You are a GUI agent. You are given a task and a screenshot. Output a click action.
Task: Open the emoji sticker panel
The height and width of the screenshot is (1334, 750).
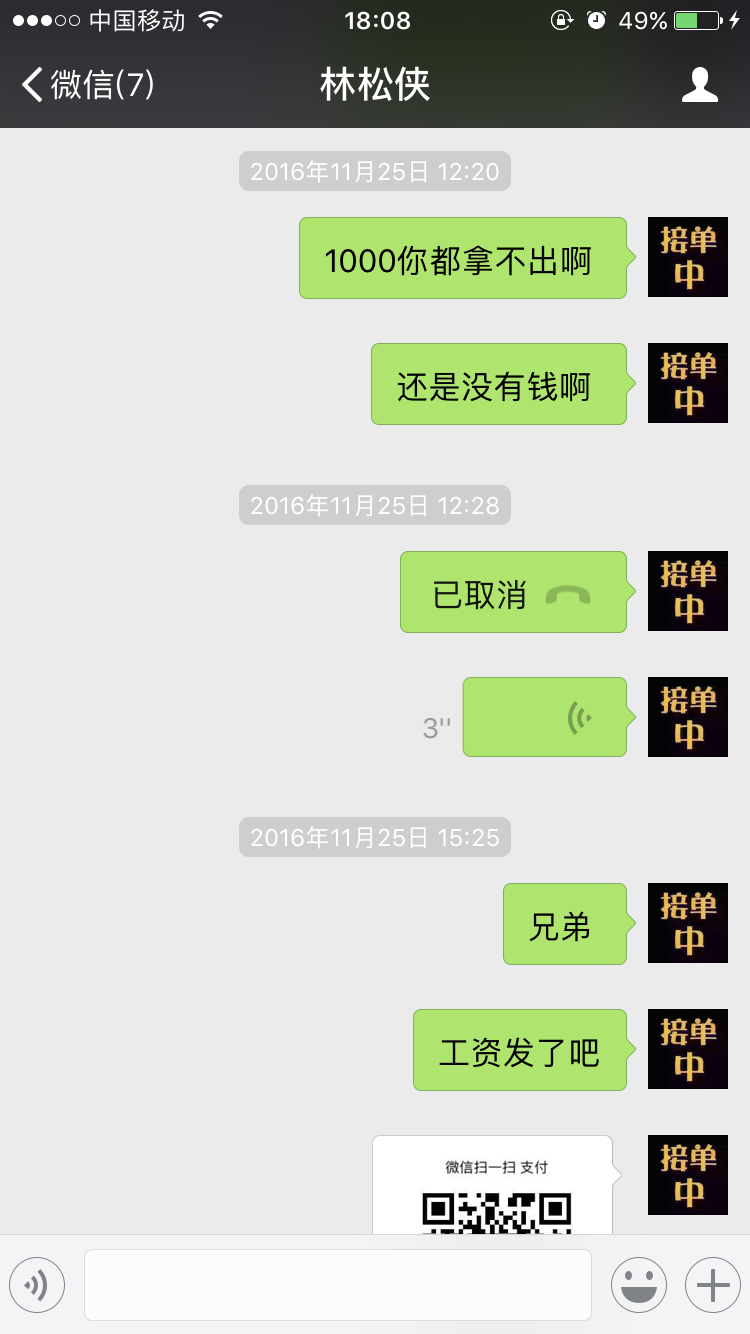[638, 1285]
